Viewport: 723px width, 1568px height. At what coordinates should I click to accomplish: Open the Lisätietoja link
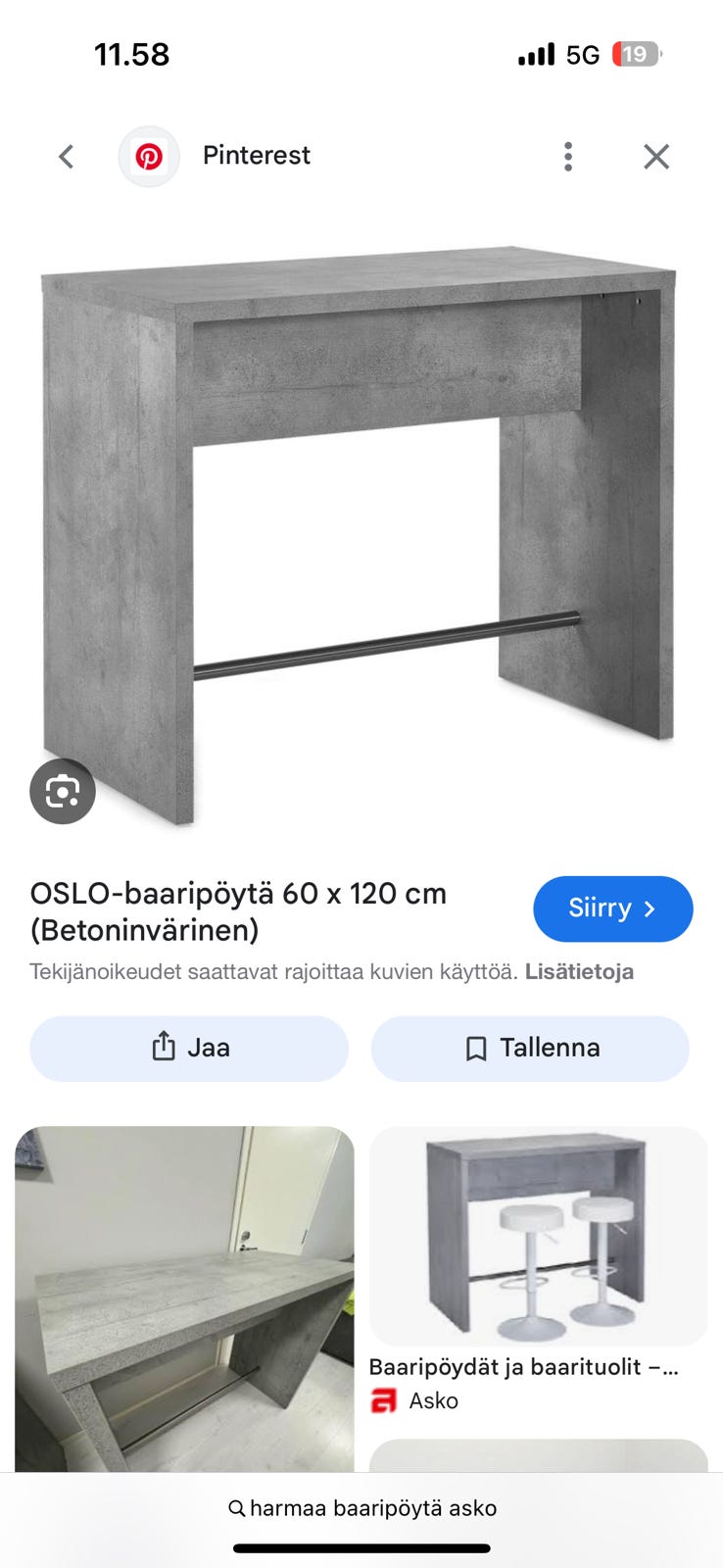(579, 972)
